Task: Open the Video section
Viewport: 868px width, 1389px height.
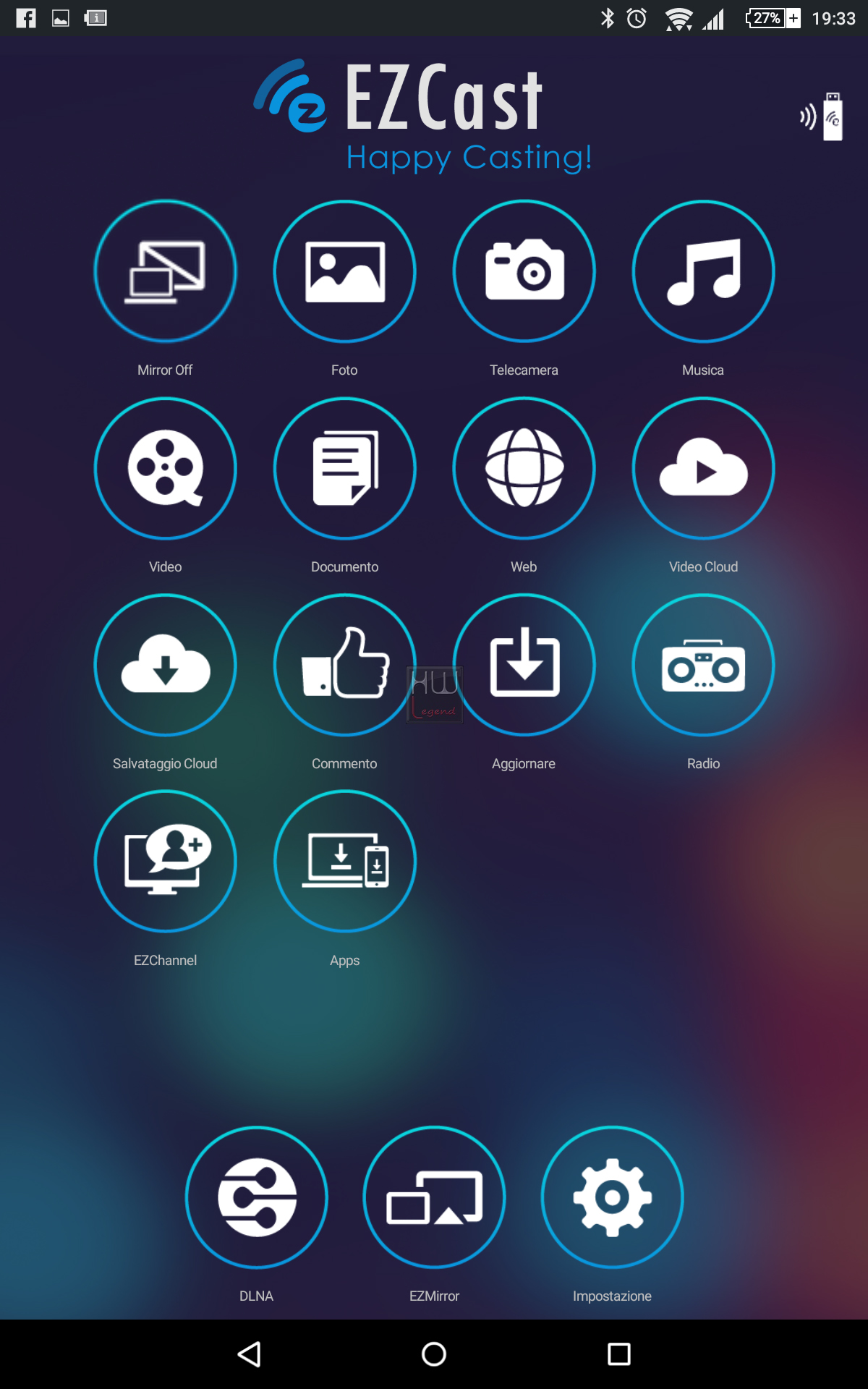Action: coord(166,468)
